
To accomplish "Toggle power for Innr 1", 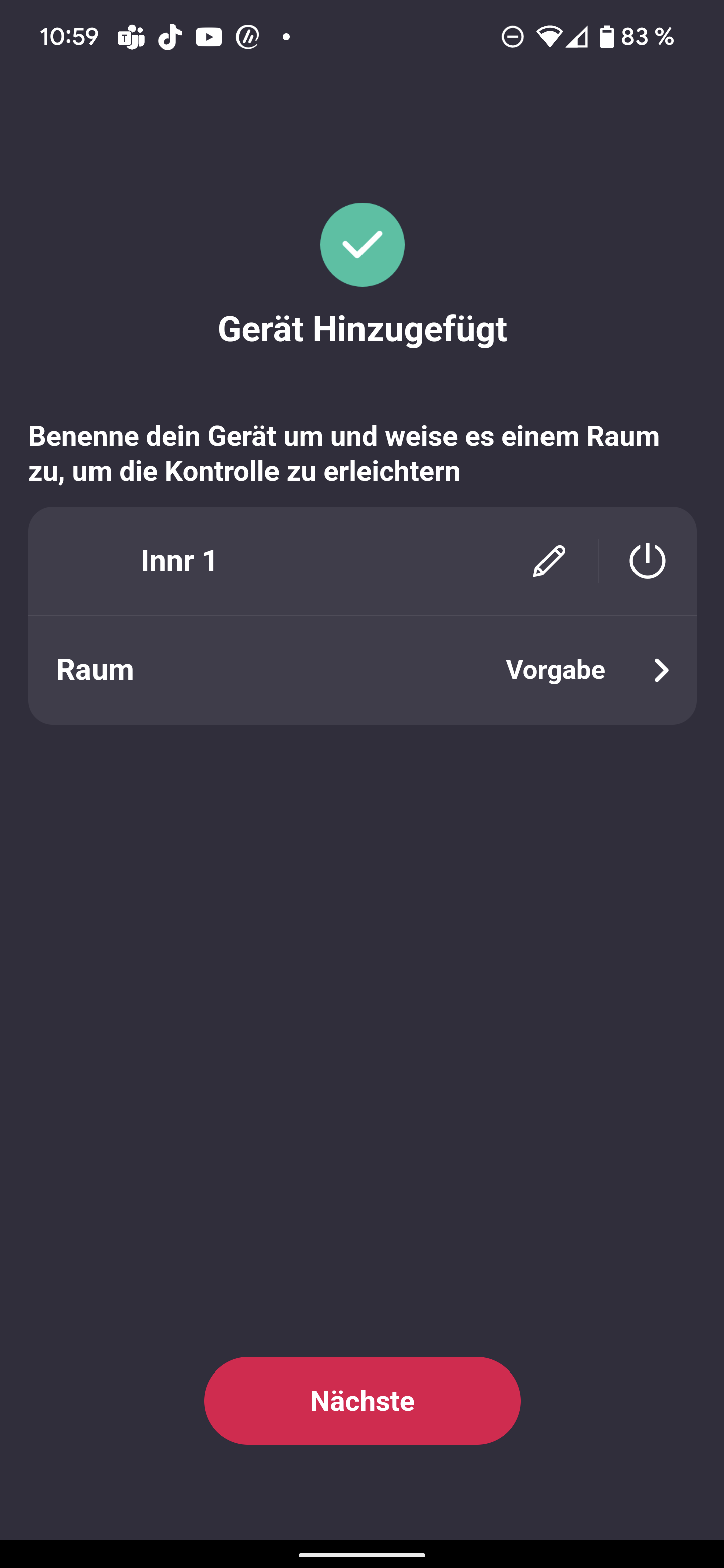I will click(647, 560).
